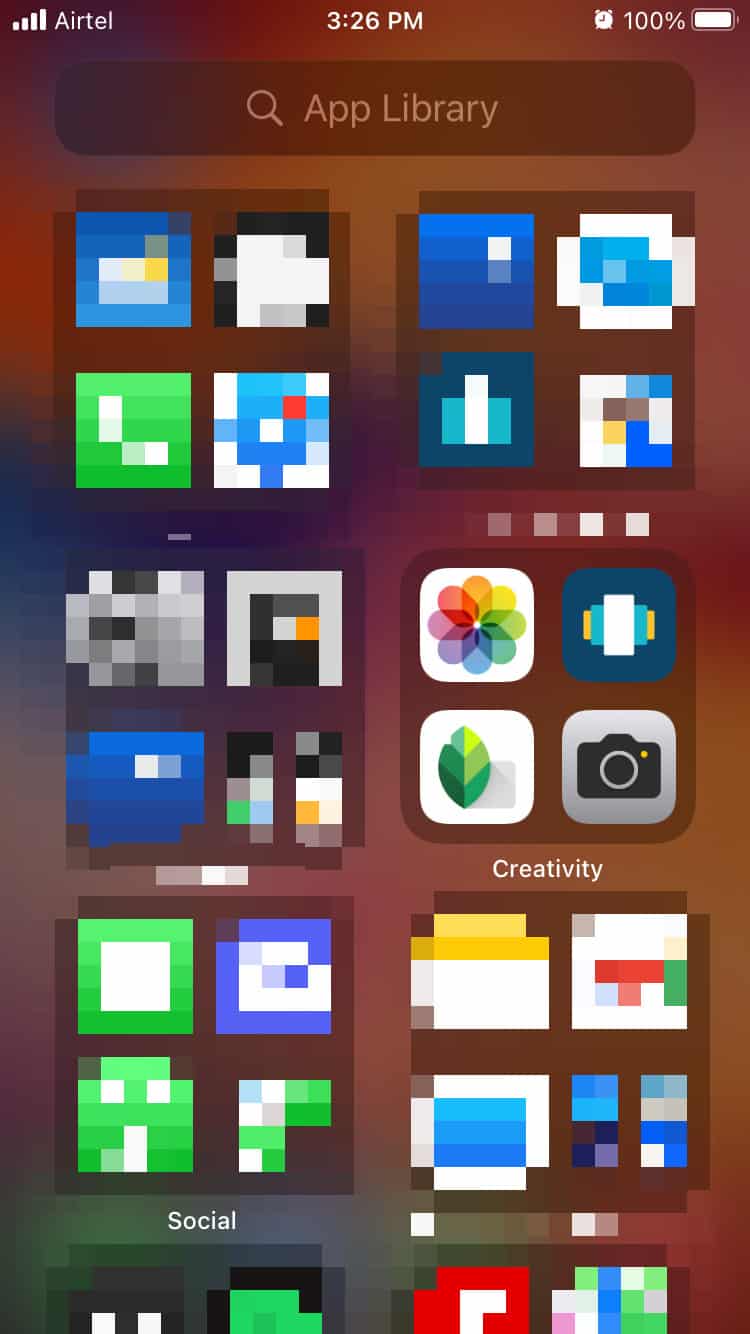Tap the magnifying glass in the search bar
The width and height of the screenshot is (750, 1334).
pyautogui.click(x=264, y=108)
